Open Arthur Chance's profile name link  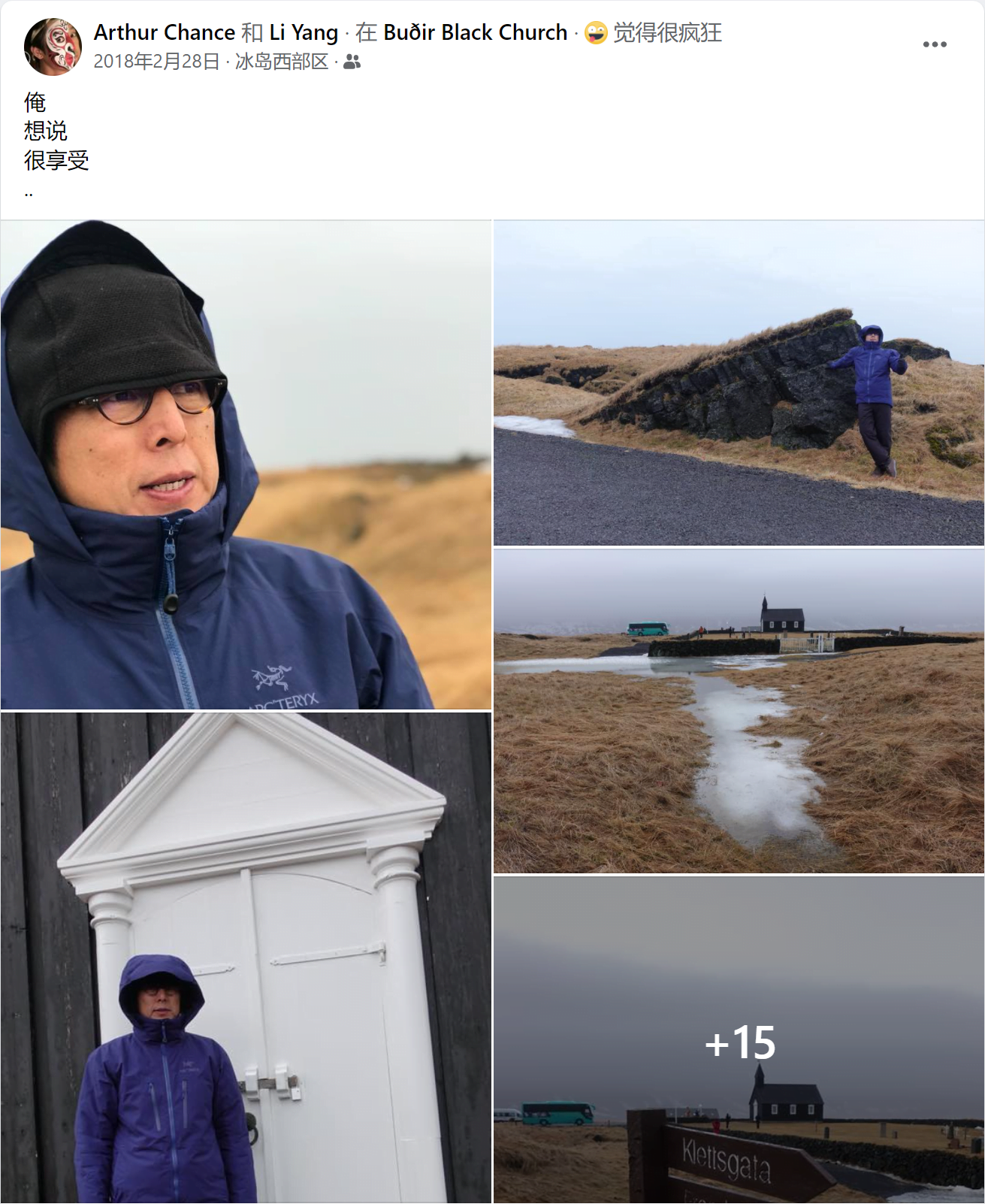[x=164, y=32]
